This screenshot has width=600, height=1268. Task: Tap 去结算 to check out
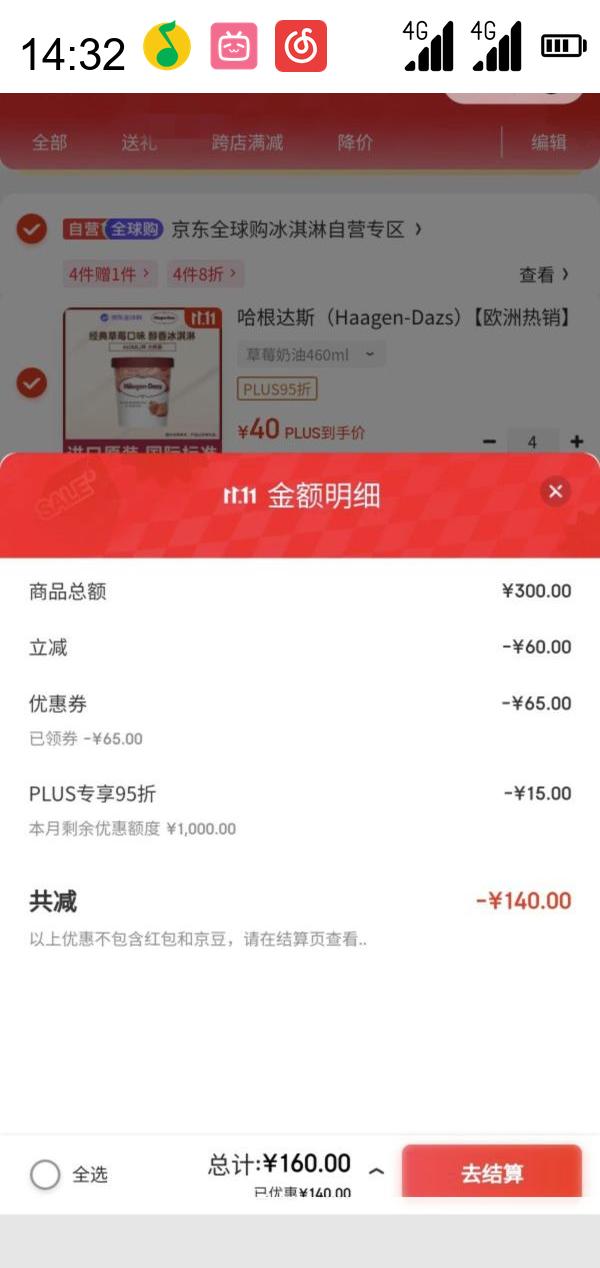(492, 1173)
